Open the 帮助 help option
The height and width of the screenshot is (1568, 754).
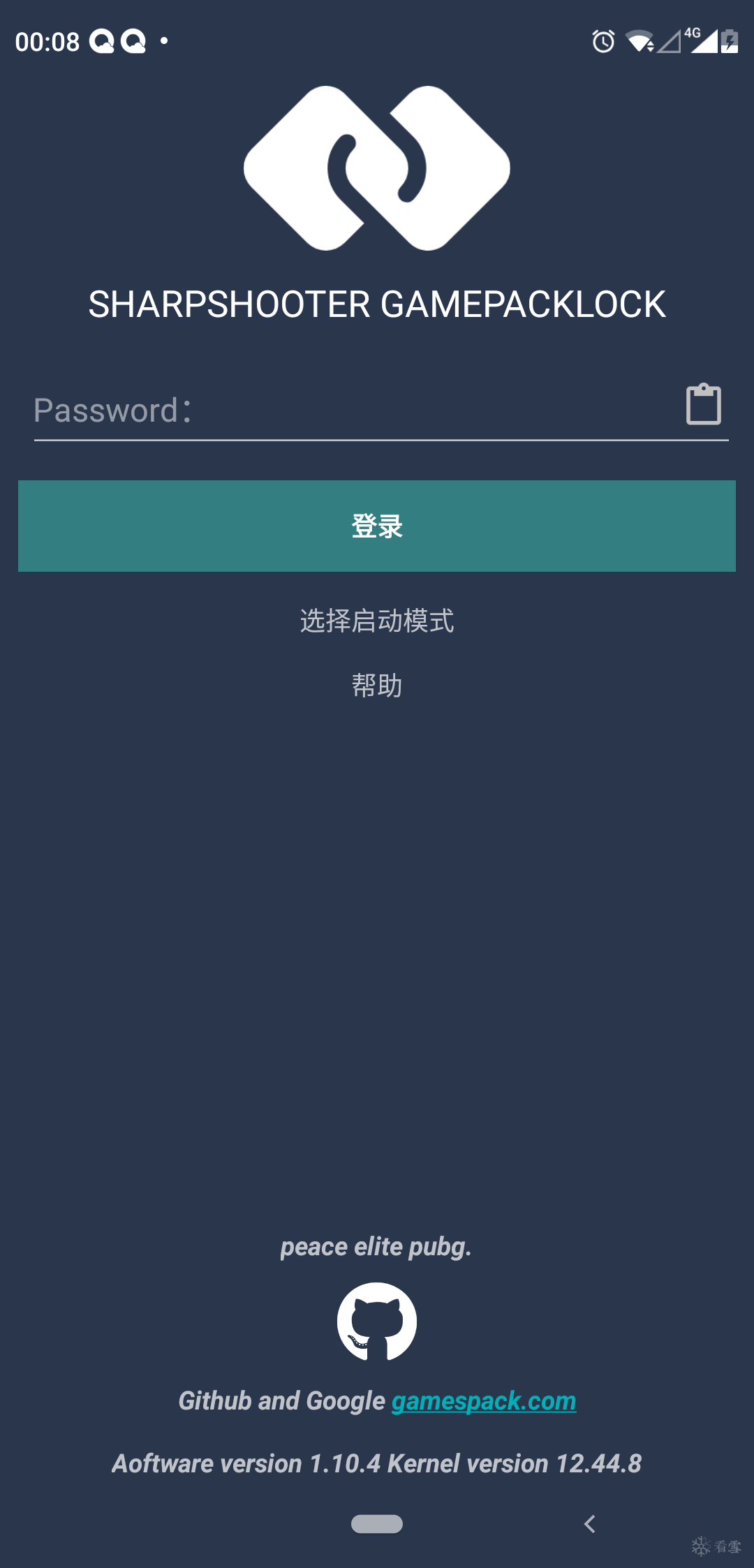click(377, 686)
